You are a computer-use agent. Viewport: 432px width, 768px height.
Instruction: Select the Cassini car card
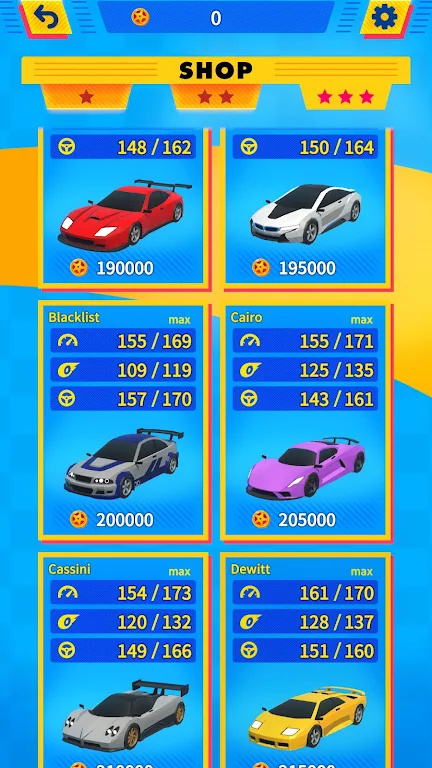pos(123,660)
